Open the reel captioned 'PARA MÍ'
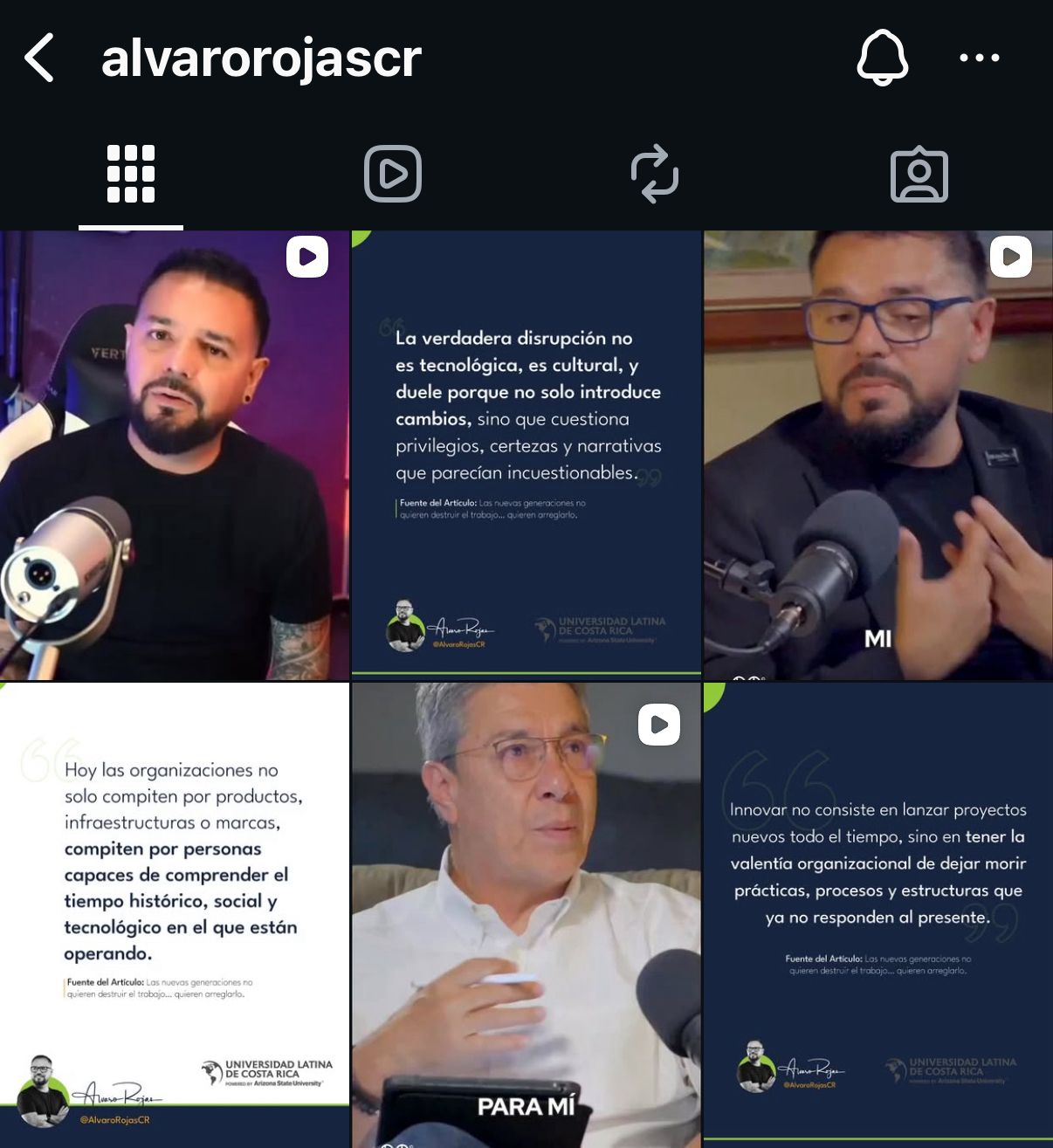Viewport: 1053px width, 1148px height. coord(526,912)
